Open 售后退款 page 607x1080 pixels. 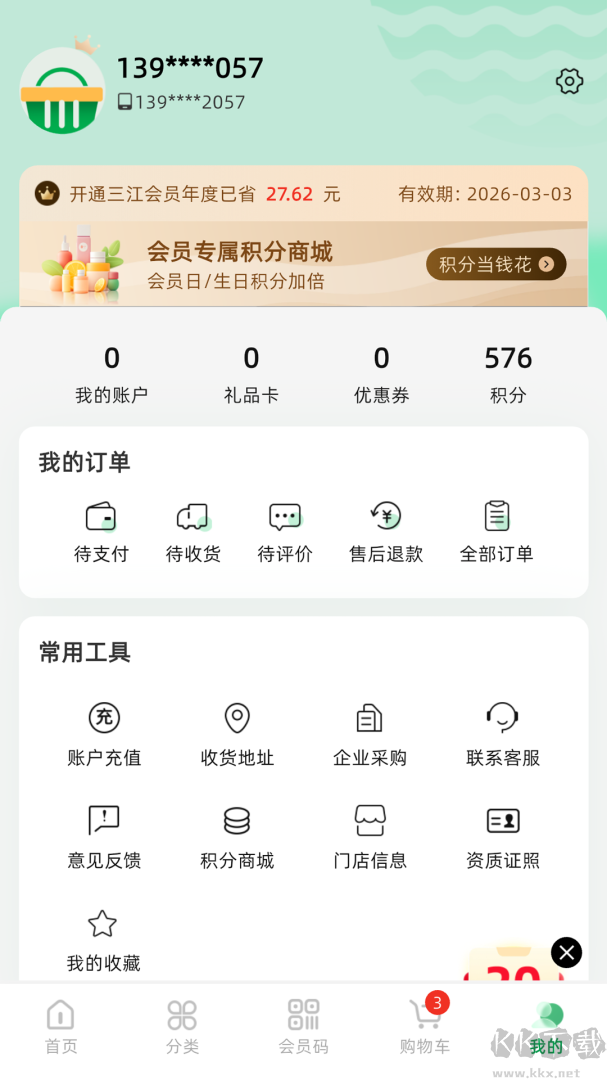point(386,532)
